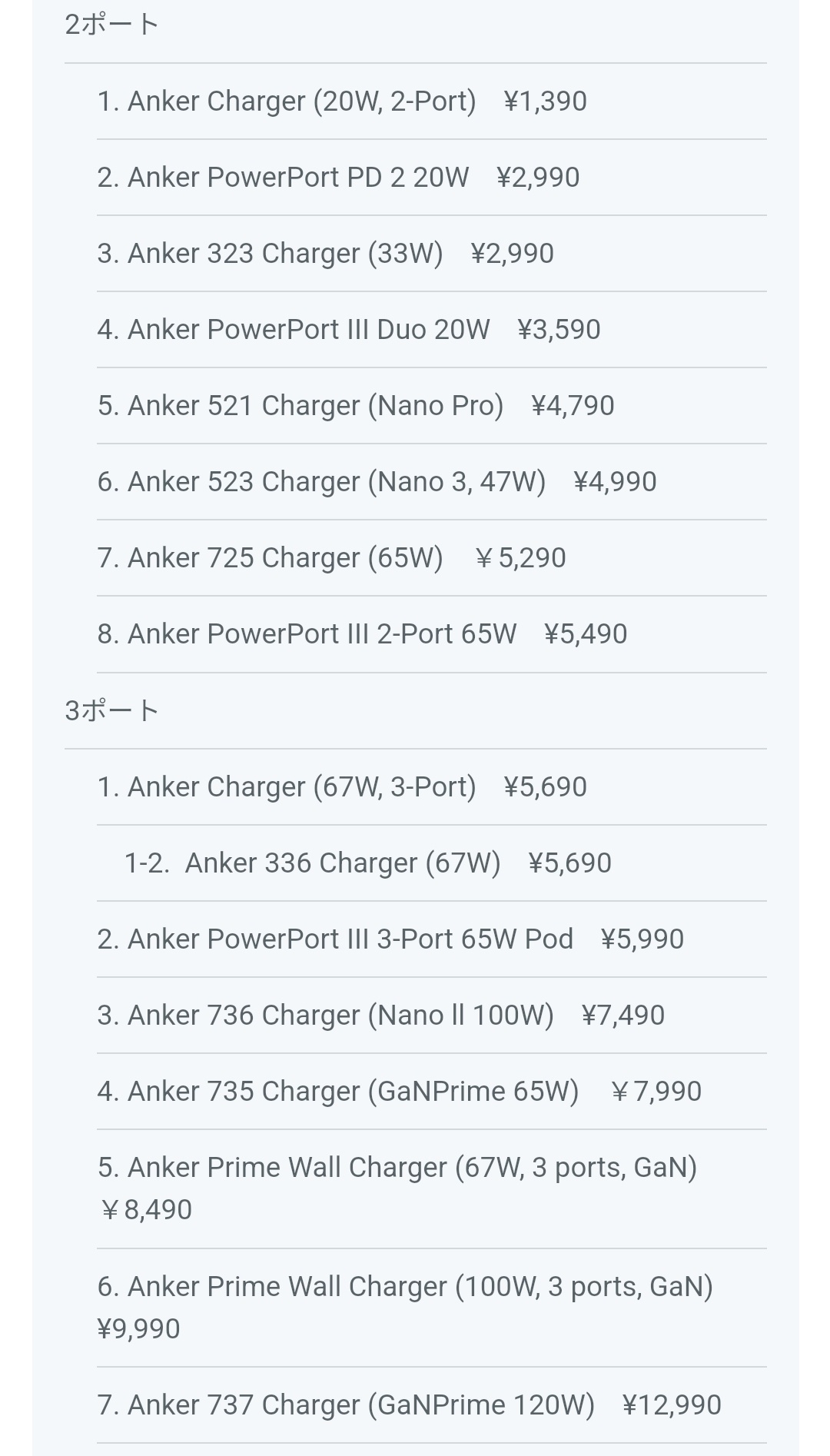Open Anker Charger (20W, 2-Port) entry
830x1456 pixels.
click(342, 101)
